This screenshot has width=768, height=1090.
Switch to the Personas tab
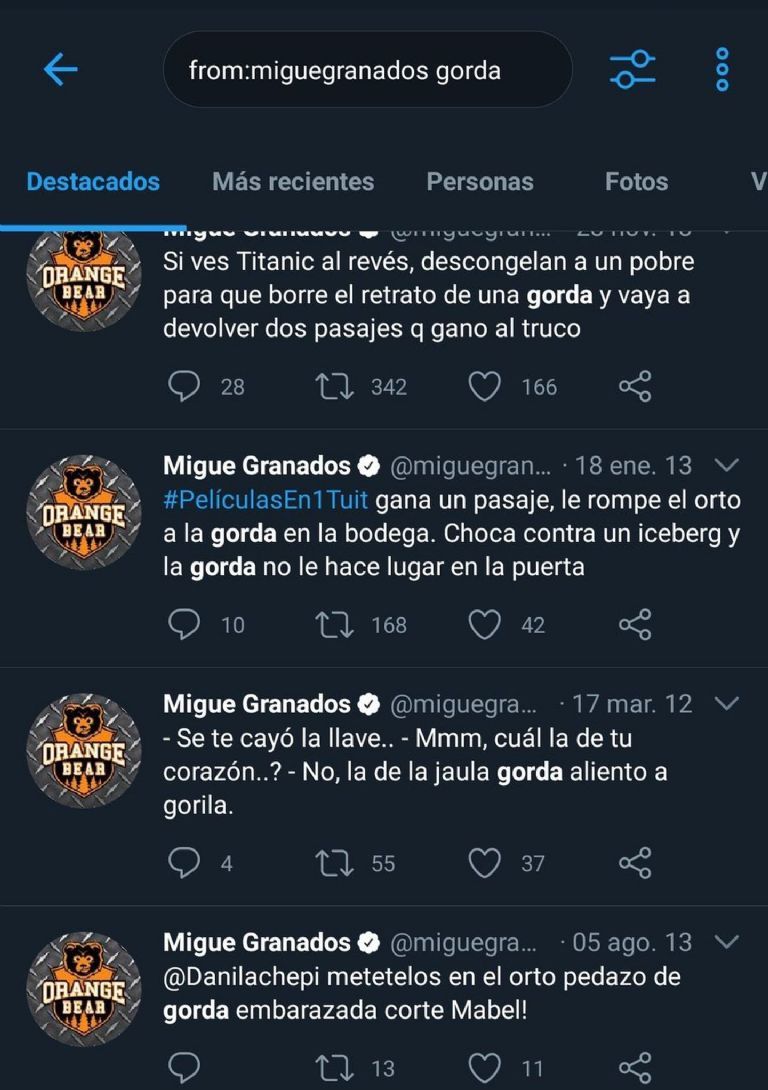point(480,182)
